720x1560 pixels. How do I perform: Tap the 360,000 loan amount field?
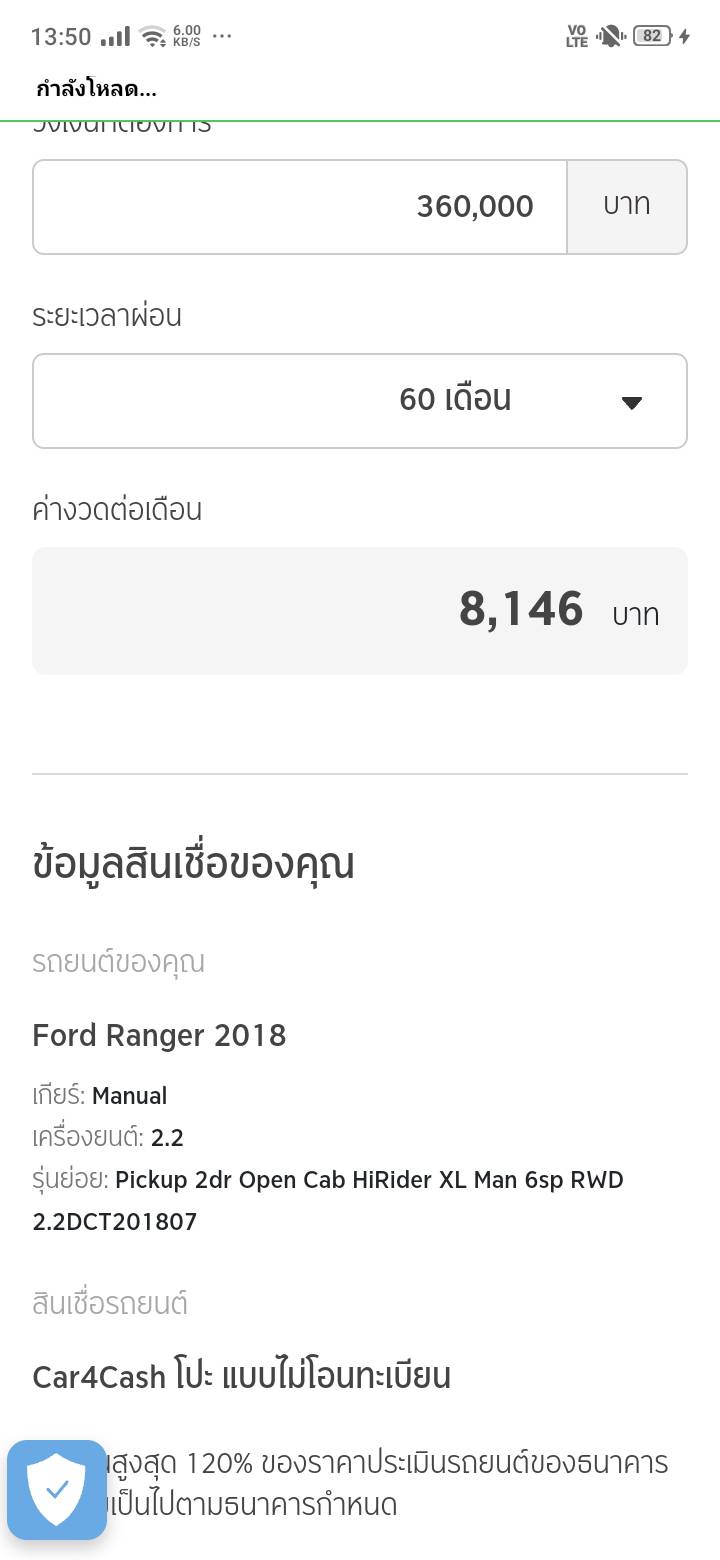(x=300, y=207)
